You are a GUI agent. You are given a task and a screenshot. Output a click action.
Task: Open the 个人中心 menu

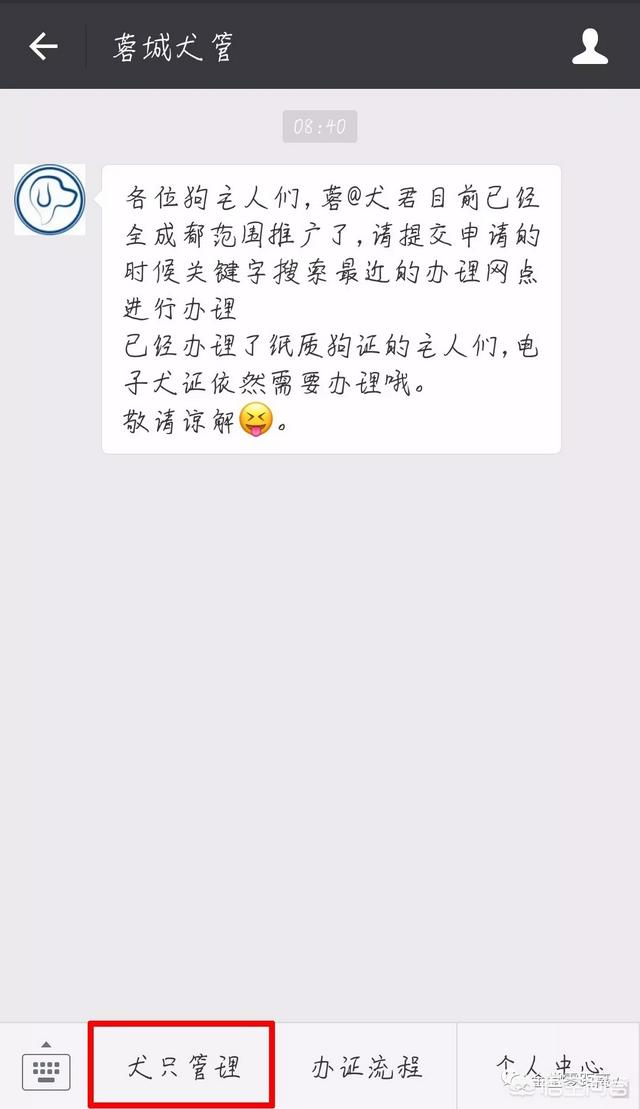point(548,1066)
